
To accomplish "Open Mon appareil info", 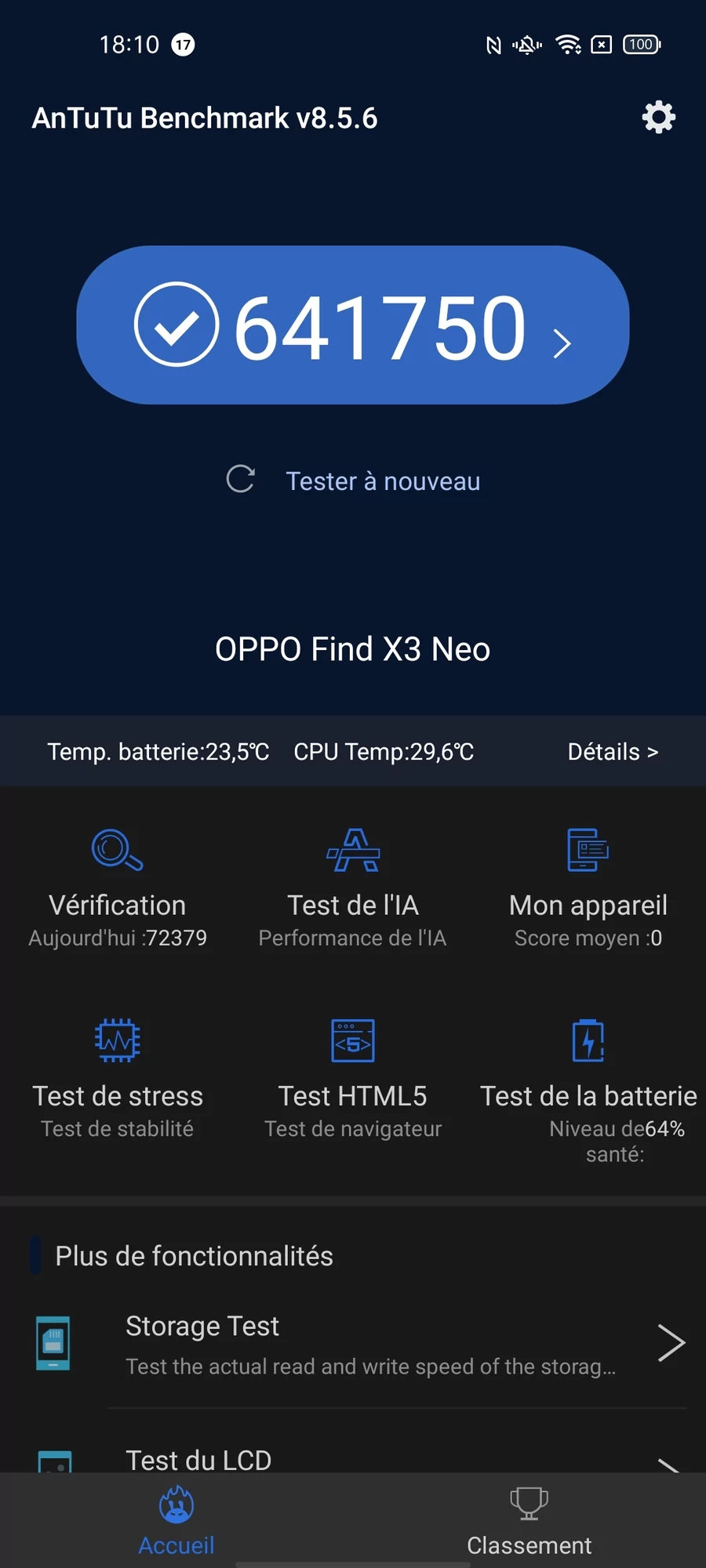I will pos(588,886).
